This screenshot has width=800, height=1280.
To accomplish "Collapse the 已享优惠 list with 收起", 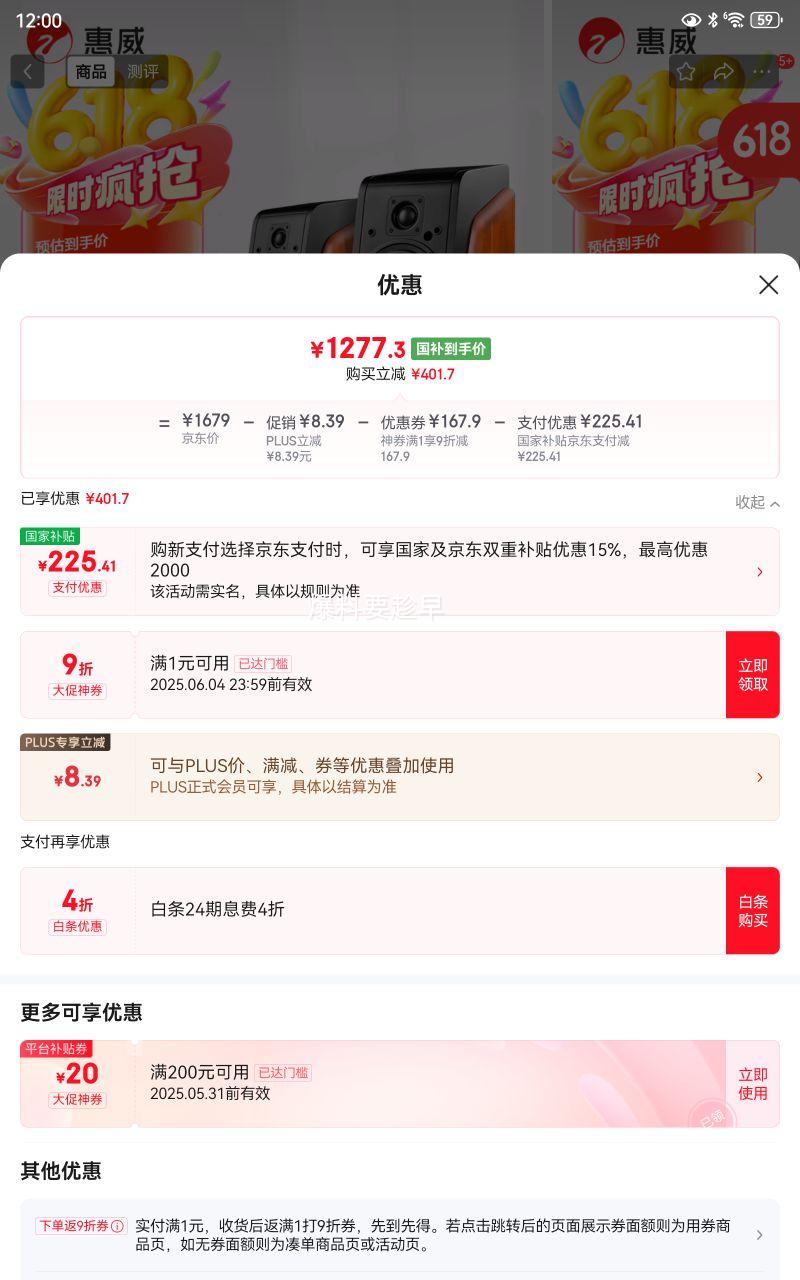I will click(758, 502).
